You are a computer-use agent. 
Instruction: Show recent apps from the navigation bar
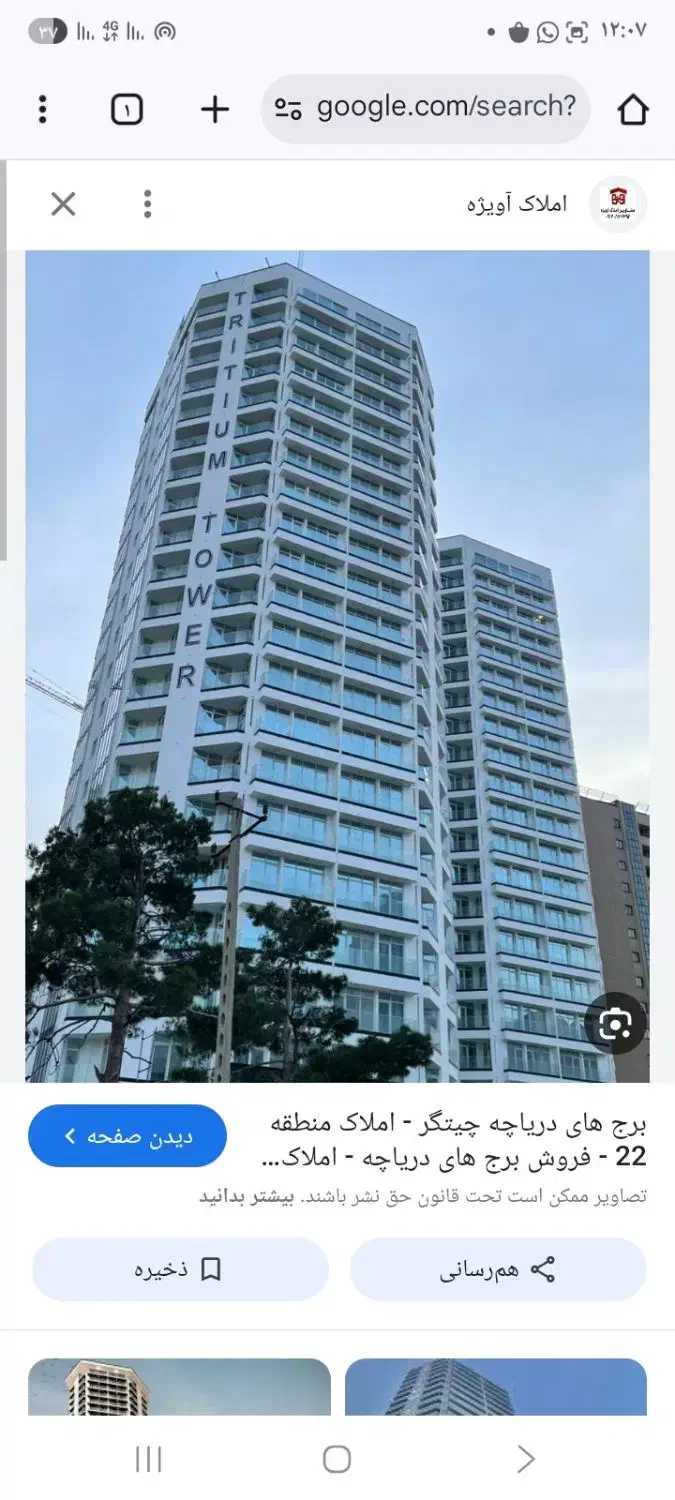[148, 1459]
